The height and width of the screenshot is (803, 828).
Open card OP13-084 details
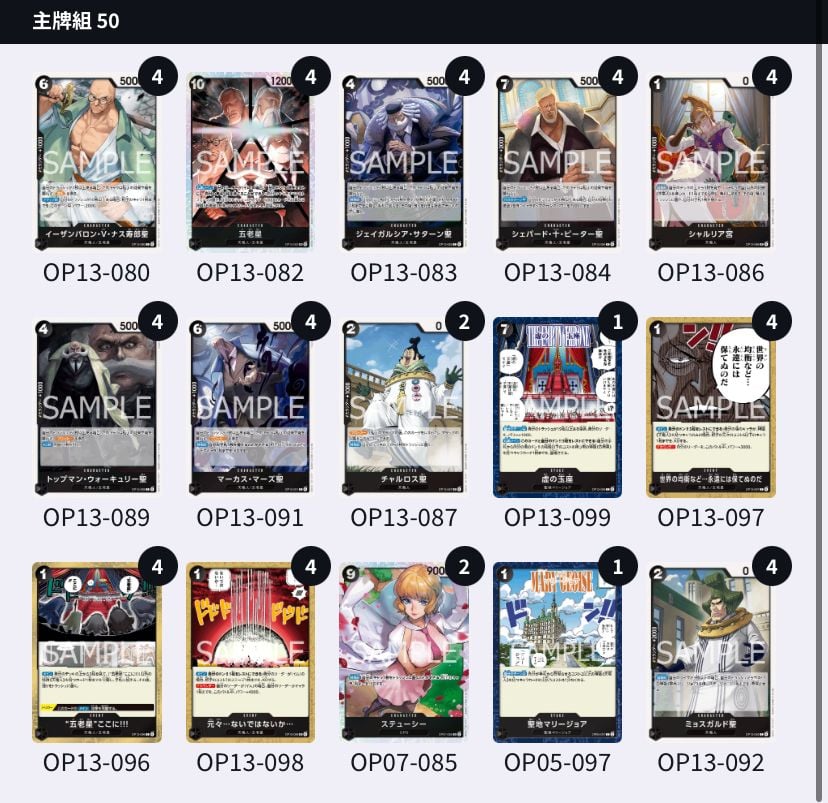point(558,162)
